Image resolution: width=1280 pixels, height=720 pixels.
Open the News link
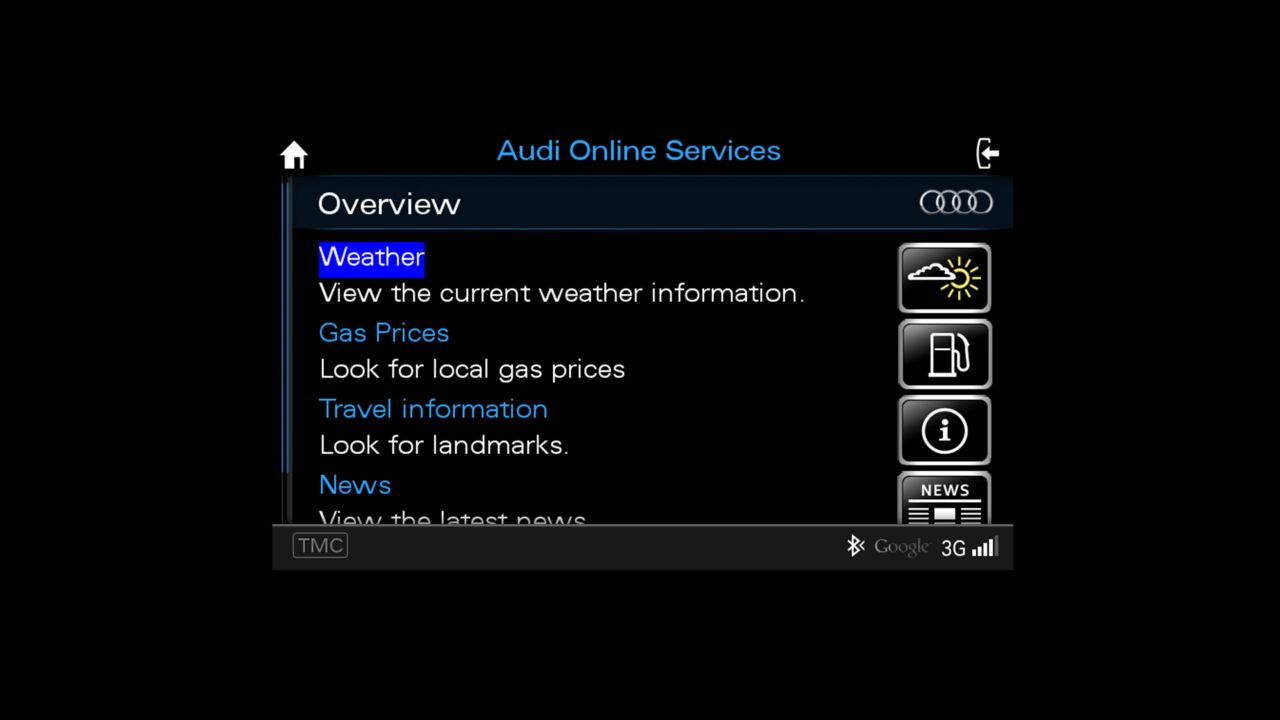[x=355, y=485]
